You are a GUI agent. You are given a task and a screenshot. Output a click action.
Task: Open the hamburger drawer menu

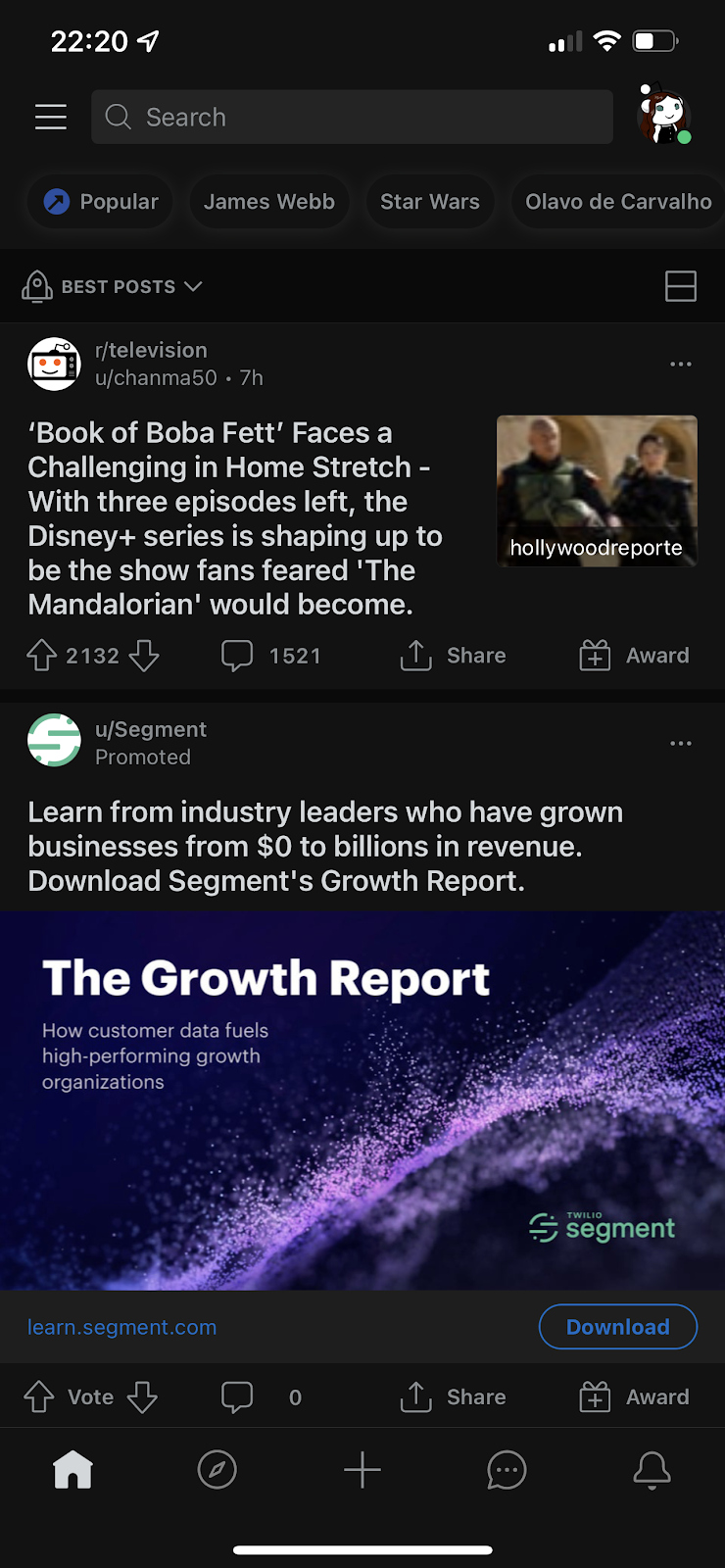pos(51,117)
